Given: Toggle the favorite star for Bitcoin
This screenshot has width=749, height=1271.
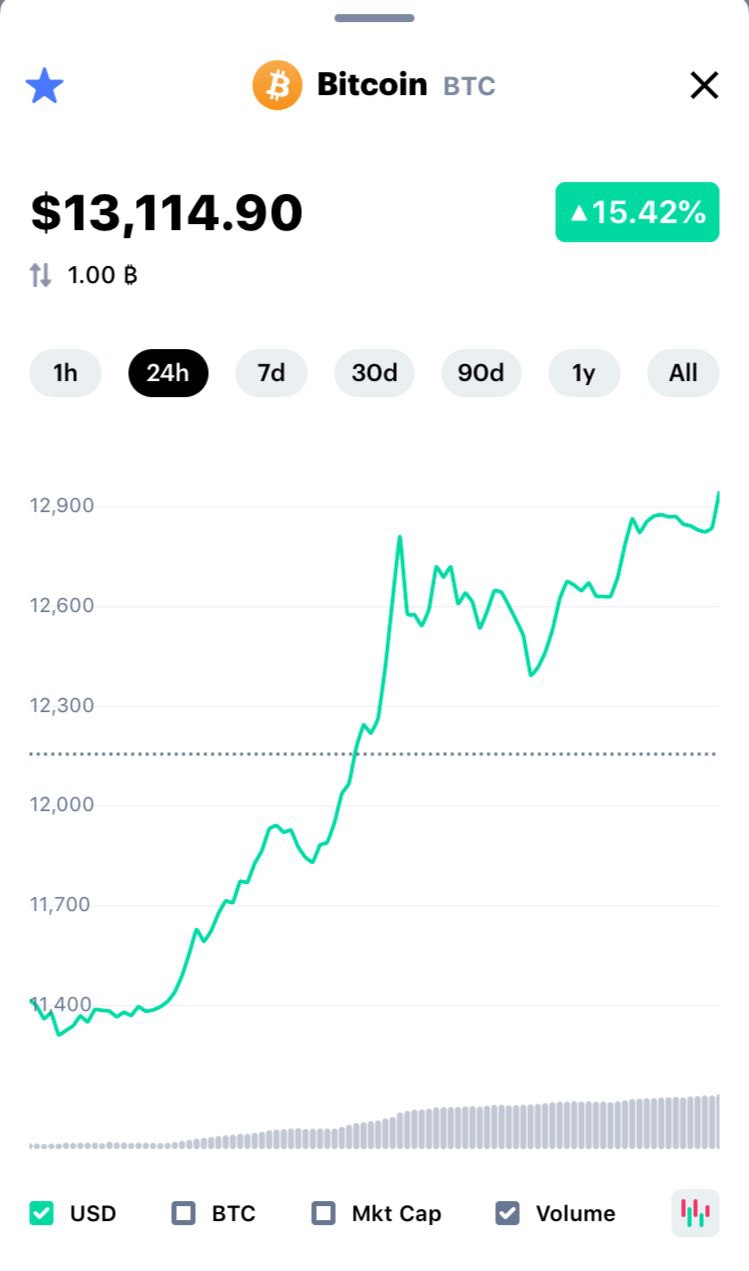Looking at the screenshot, I should tap(44, 86).
